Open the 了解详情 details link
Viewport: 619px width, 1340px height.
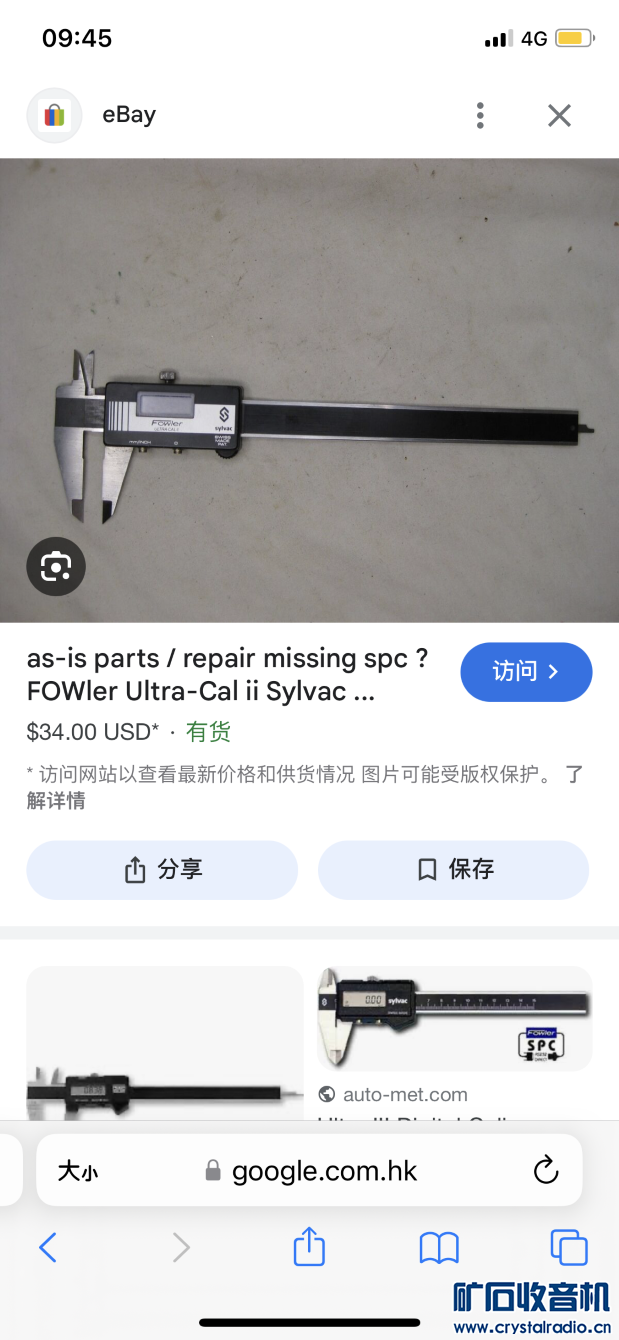[x=55, y=801]
